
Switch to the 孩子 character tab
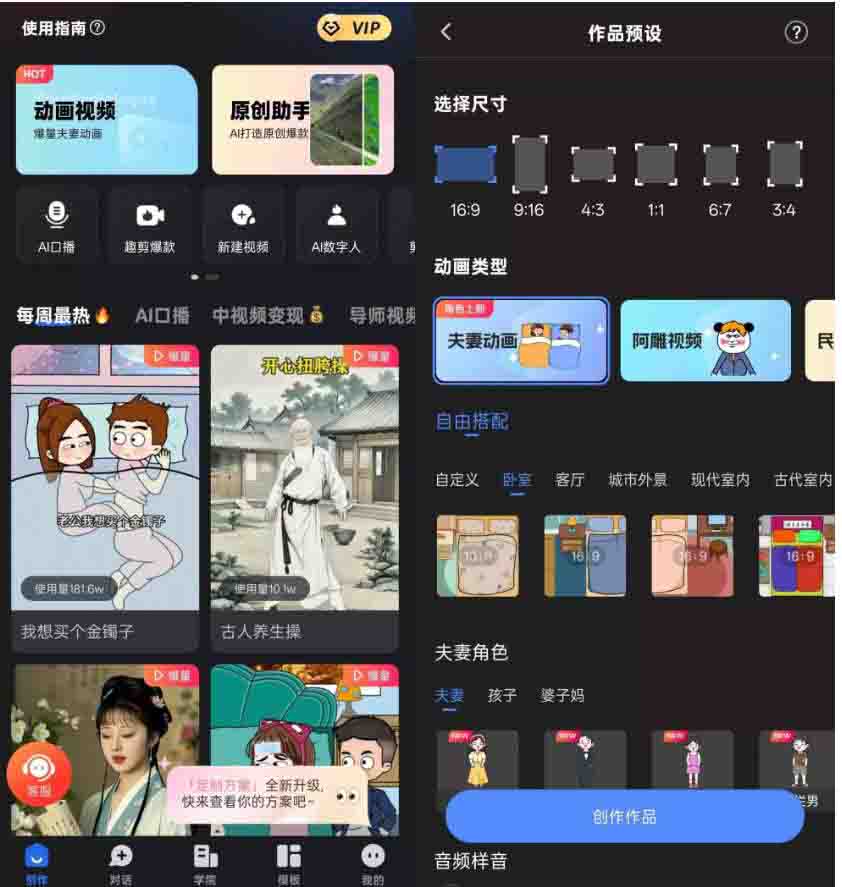click(x=502, y=695)
